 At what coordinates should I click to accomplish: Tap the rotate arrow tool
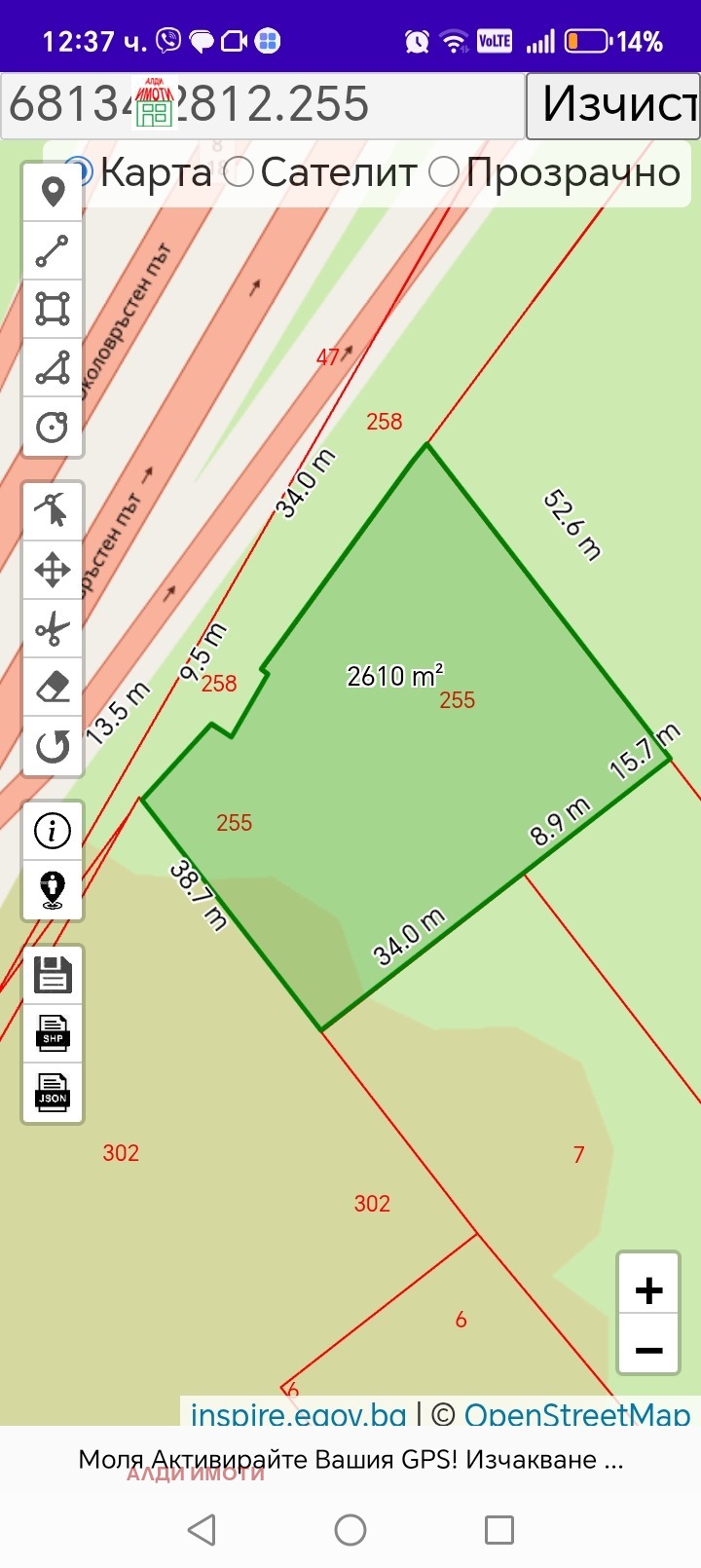pos(53,747)
